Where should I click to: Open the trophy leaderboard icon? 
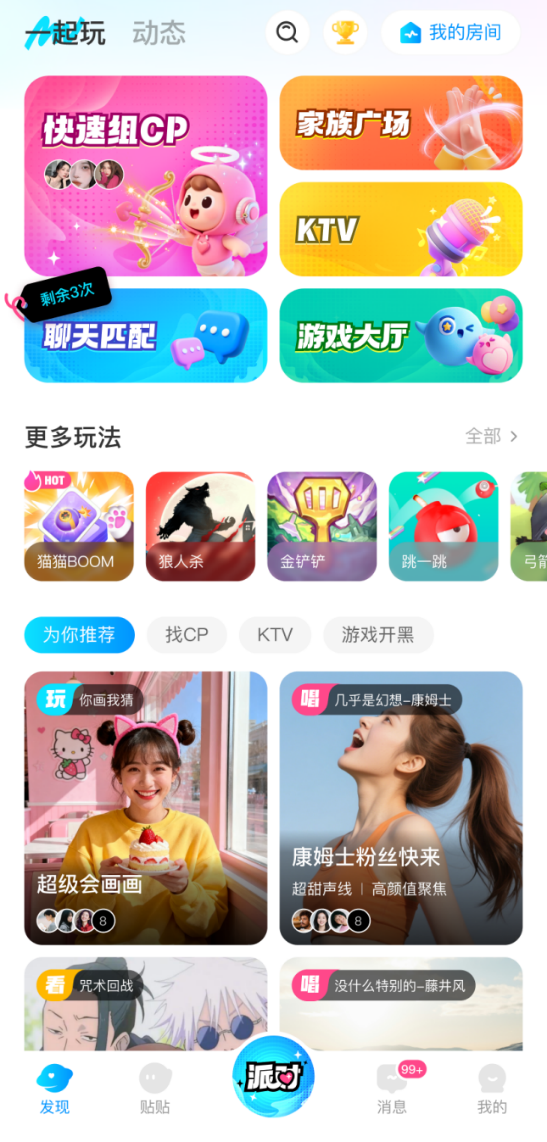click(345, 32)
